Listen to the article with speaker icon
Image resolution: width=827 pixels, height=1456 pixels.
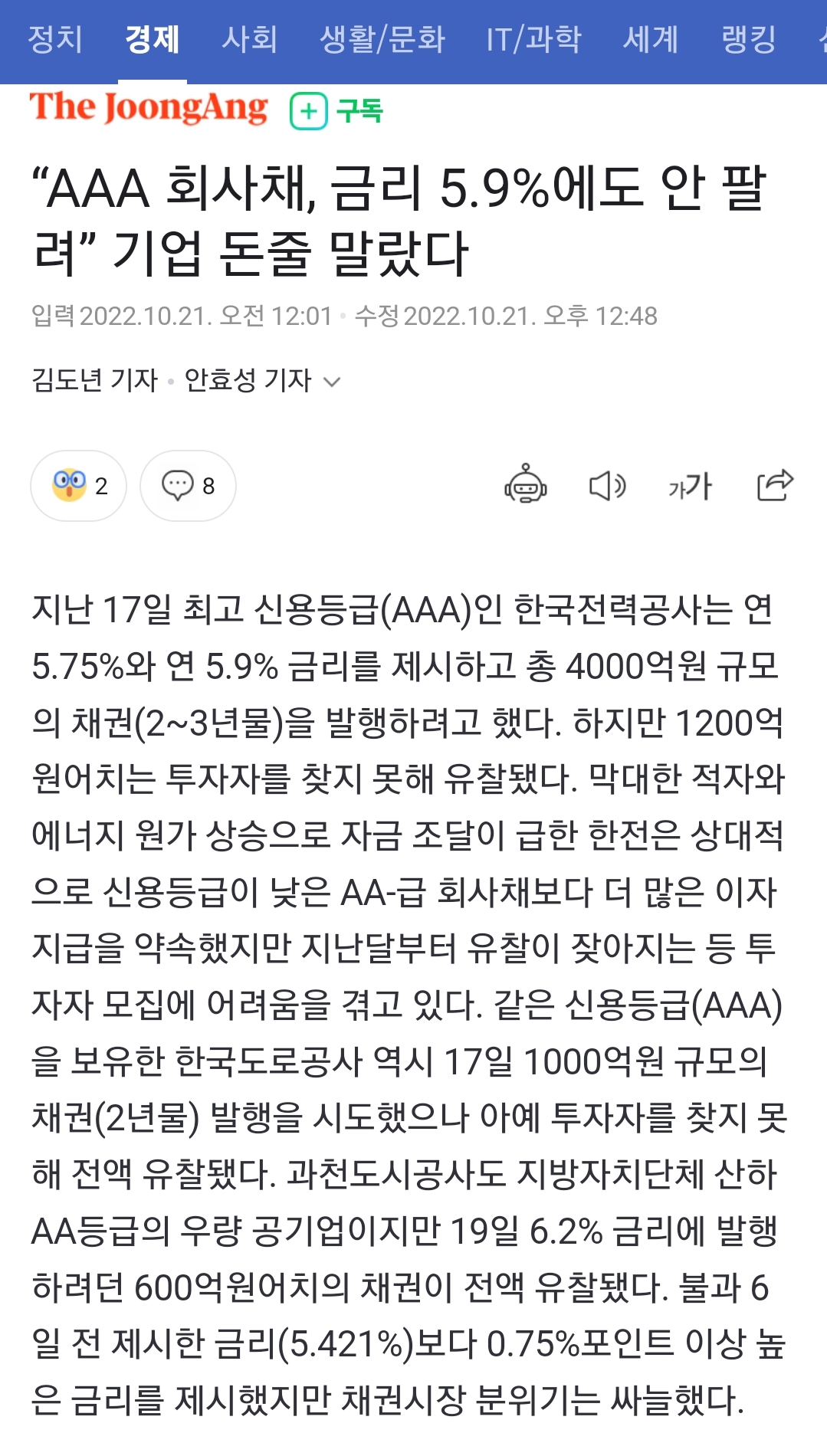coord(607,486)
